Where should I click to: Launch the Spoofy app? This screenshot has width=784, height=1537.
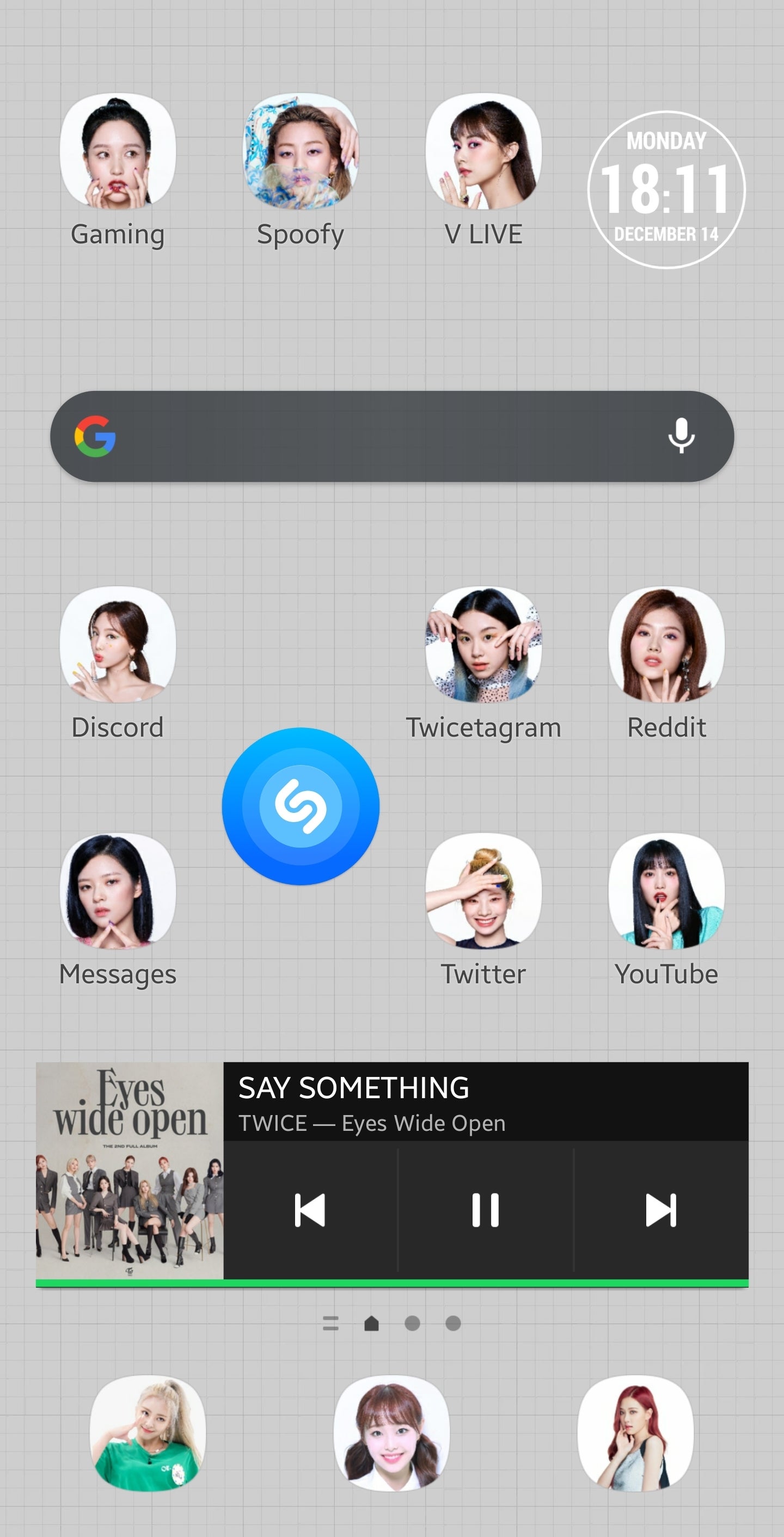(300, 151)
